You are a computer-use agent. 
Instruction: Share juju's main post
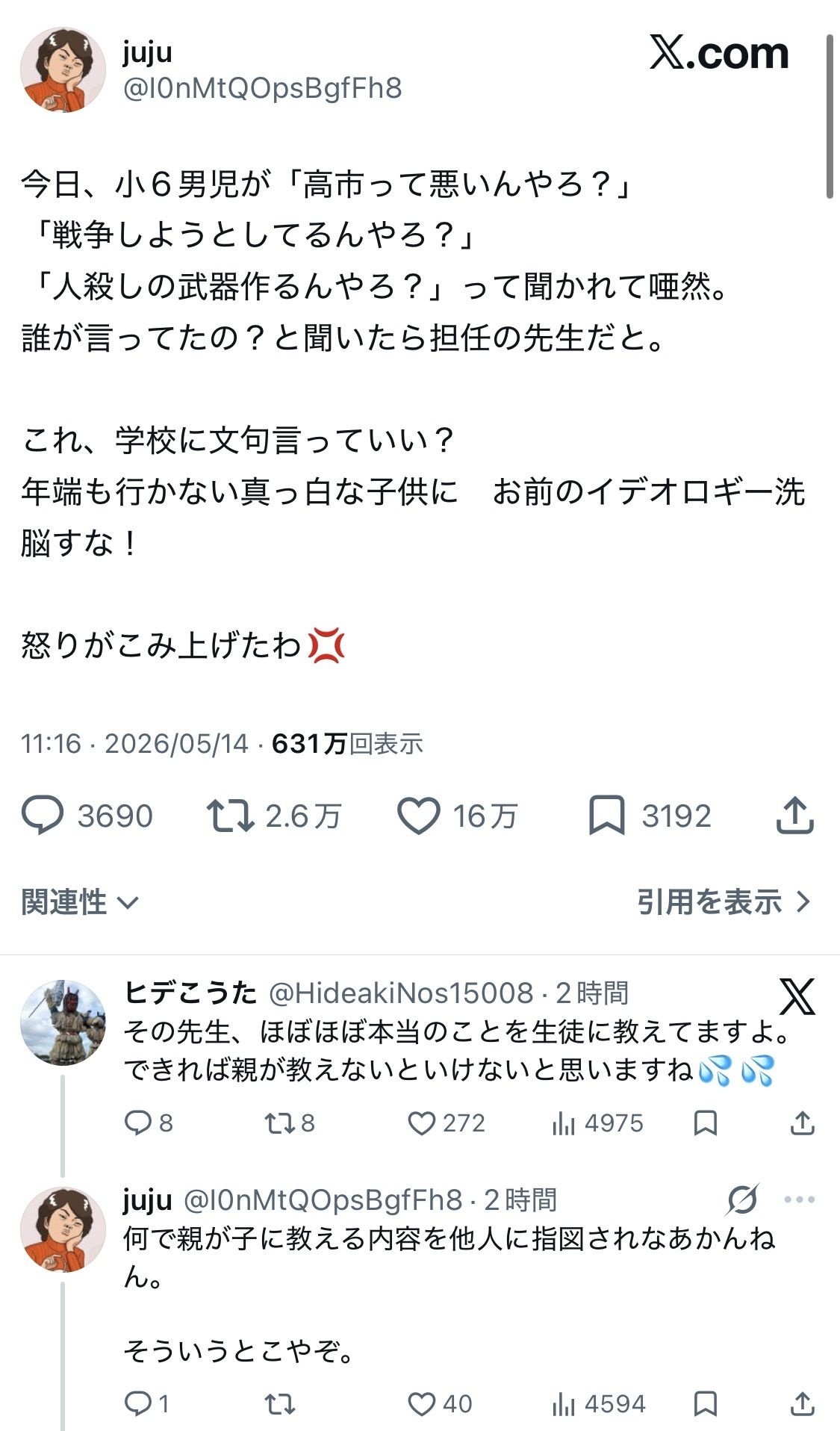coord(794,815)
